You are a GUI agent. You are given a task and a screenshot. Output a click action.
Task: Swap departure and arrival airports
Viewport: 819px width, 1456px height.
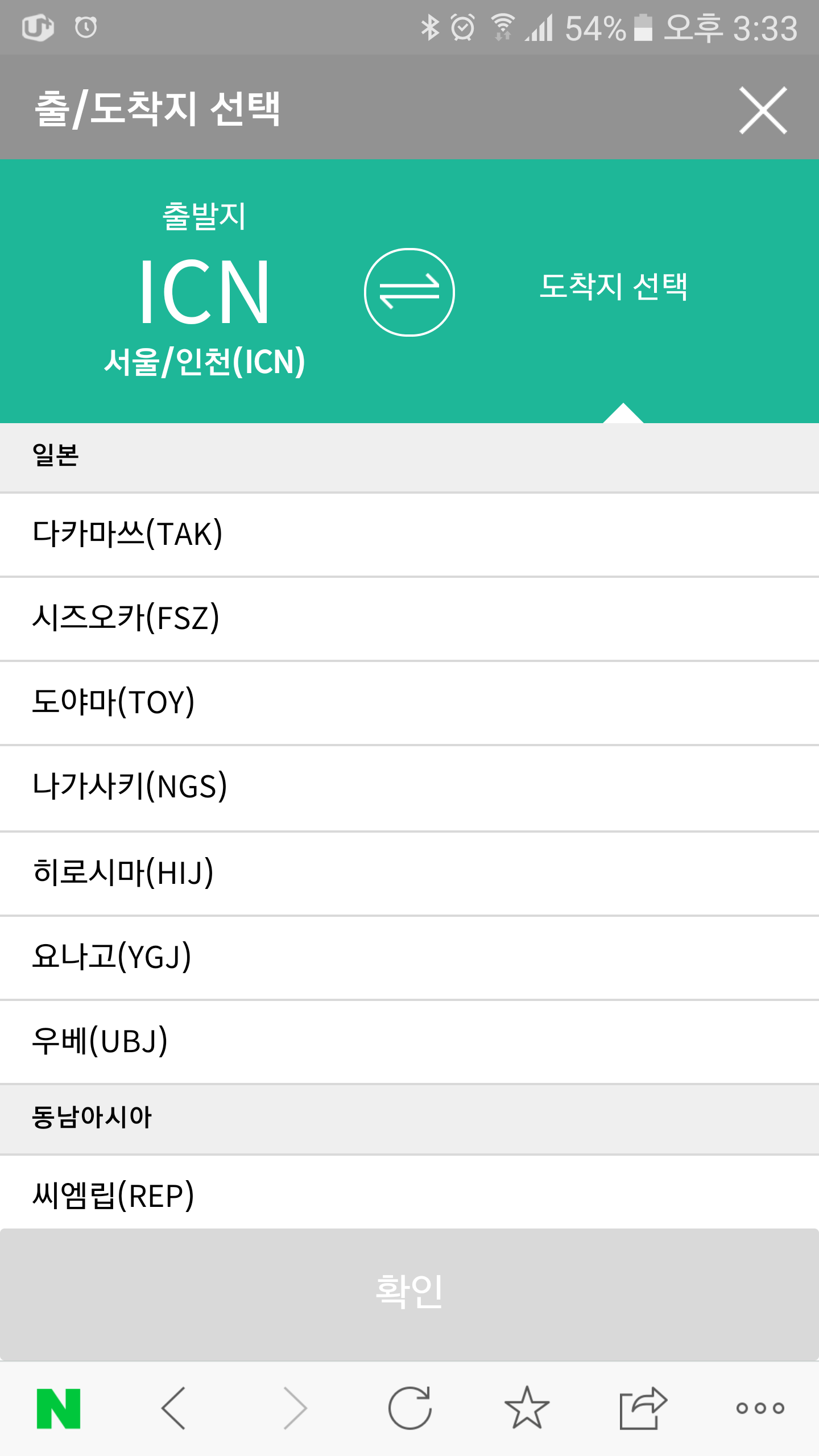coord(409,292)
